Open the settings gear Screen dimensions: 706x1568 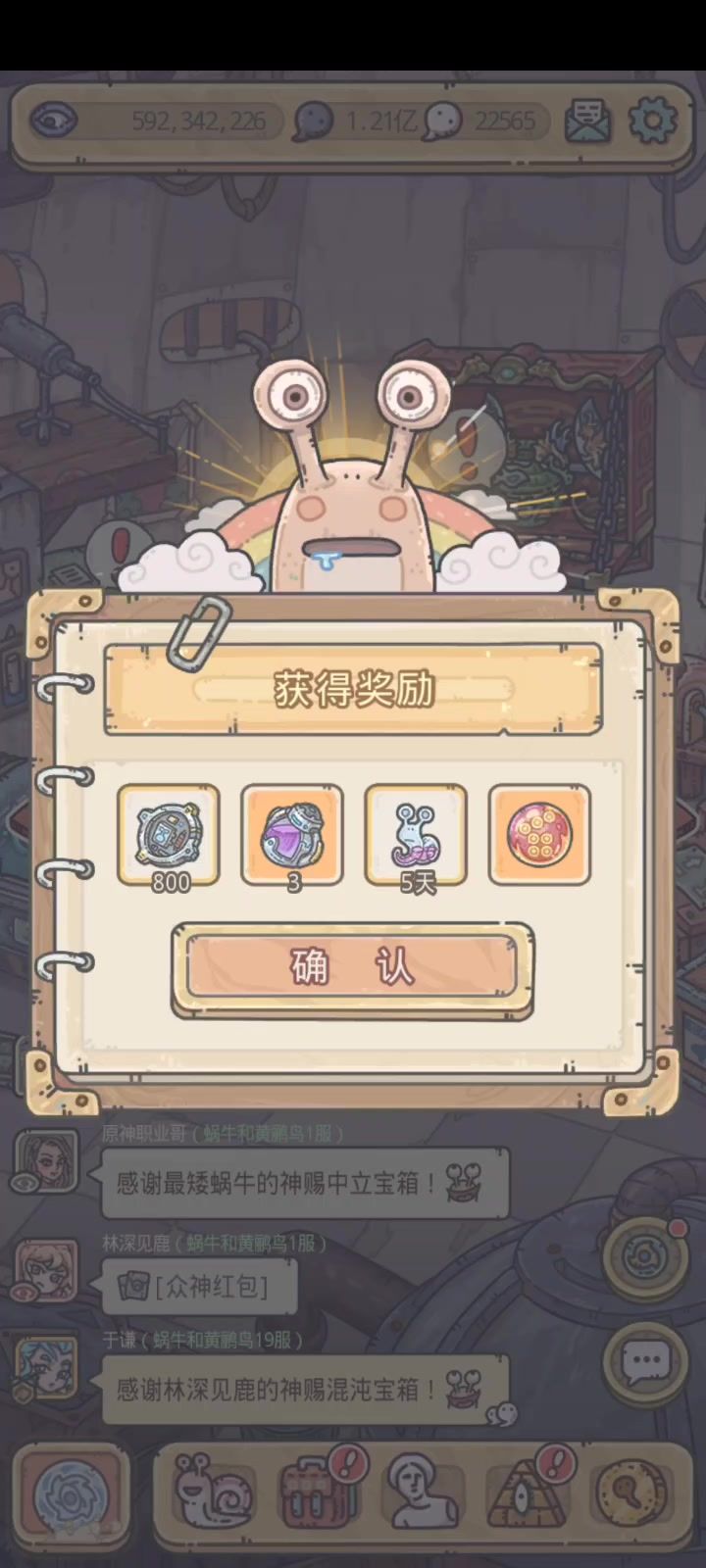click(652, 121)
